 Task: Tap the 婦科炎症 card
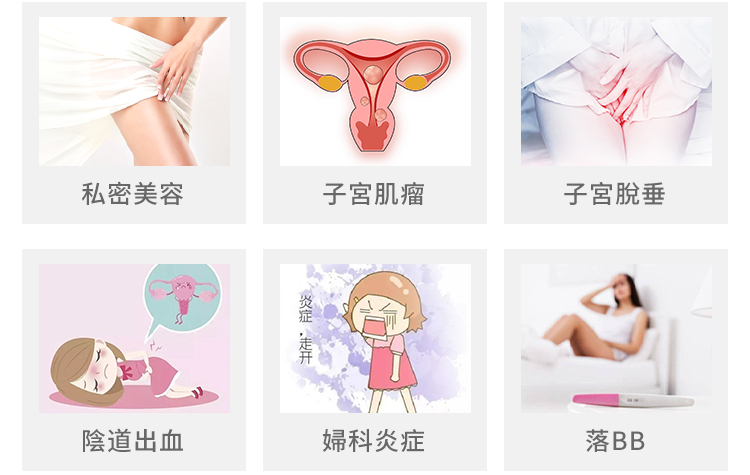pos(375,360)
